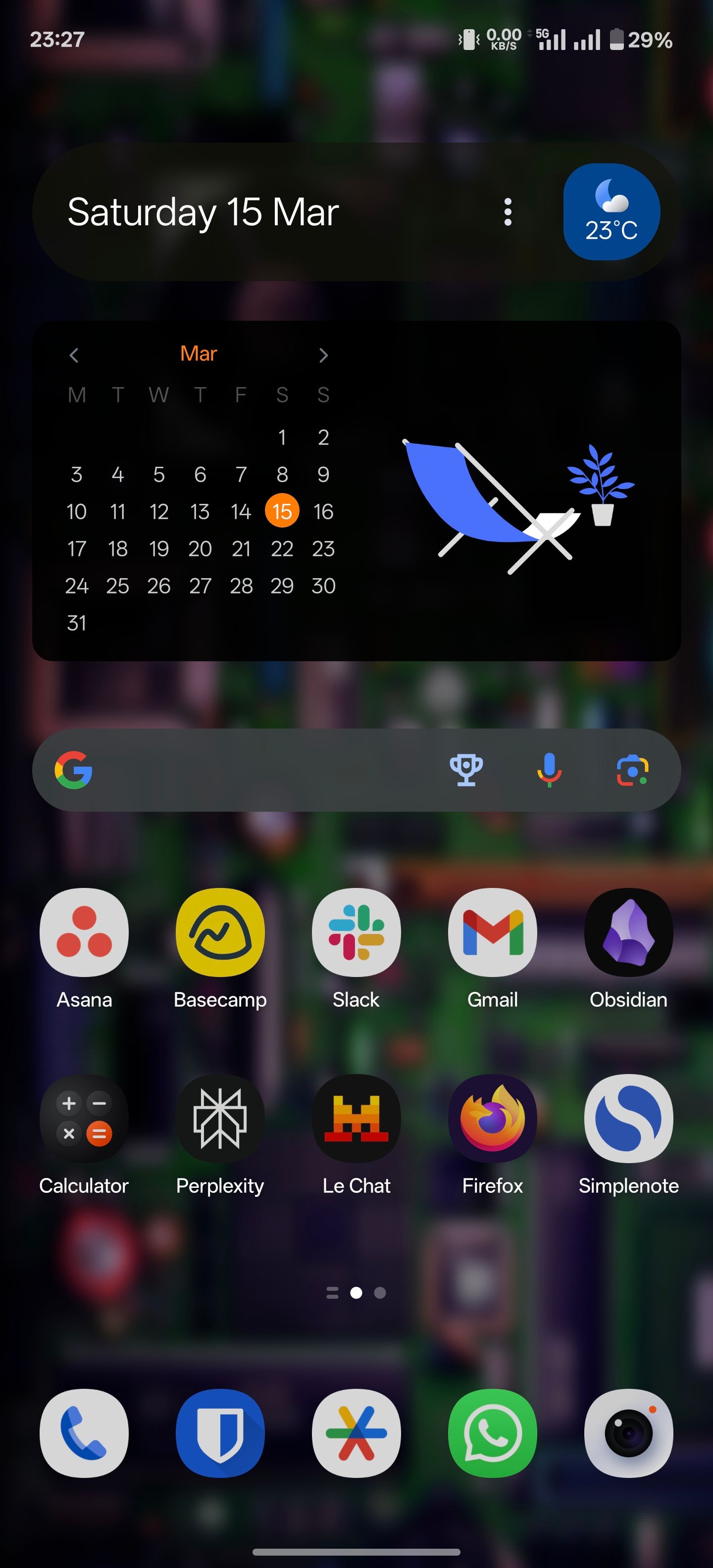
Task: Select the 22nd in the calendar widget
Action: 282,548
